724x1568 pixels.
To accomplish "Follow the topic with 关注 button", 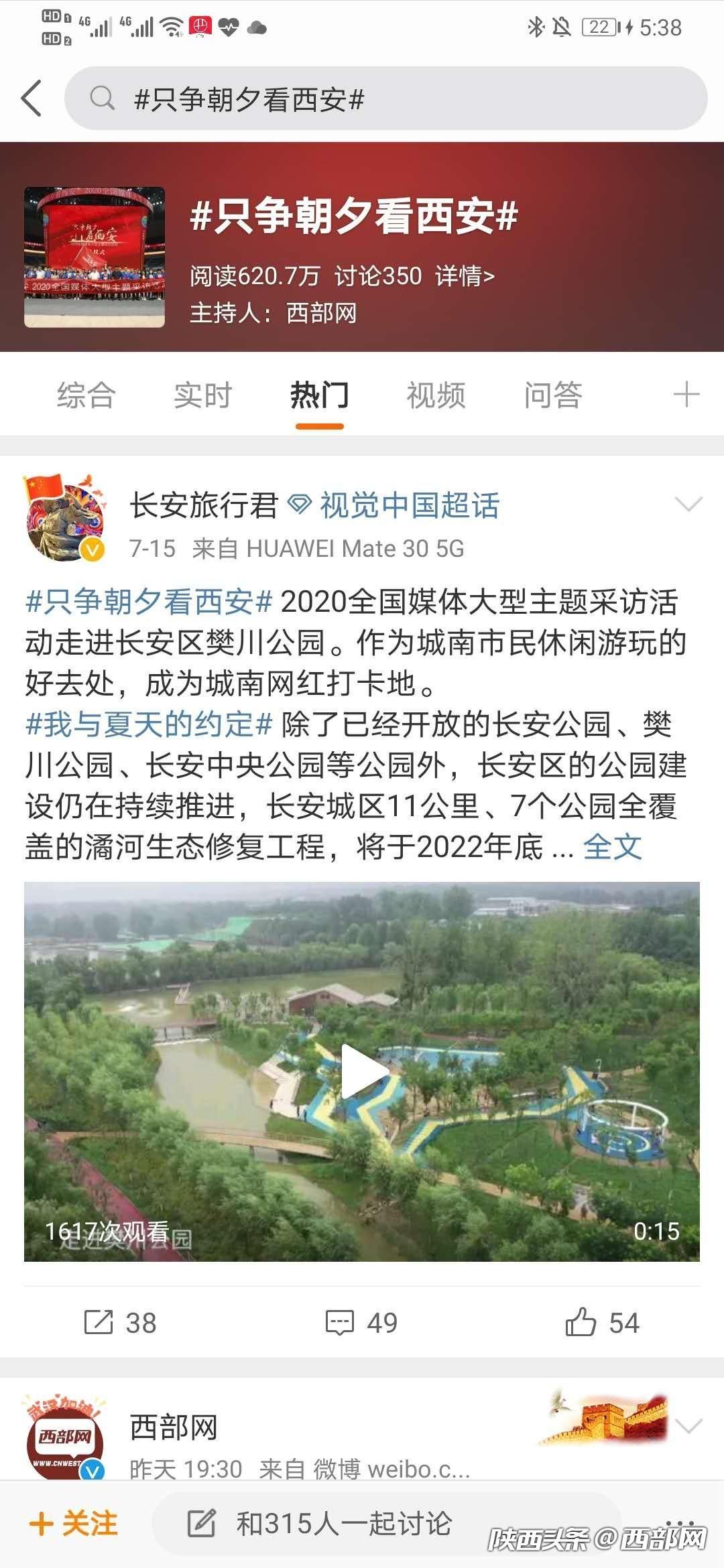I will [74, 1523].
